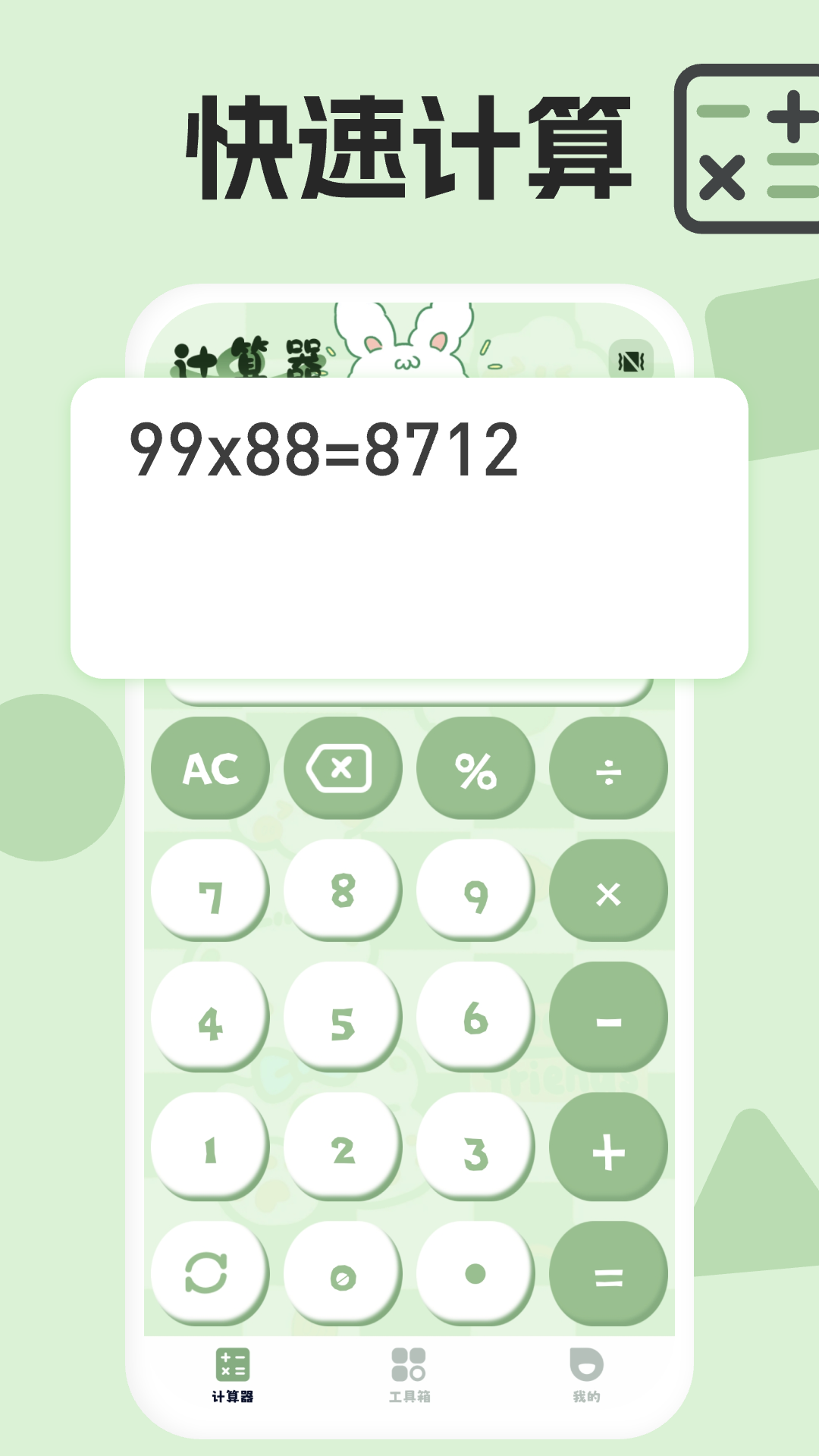Tap digit 0 on the keypad
Screen dimensions: 819x1456
(341, 1272)
